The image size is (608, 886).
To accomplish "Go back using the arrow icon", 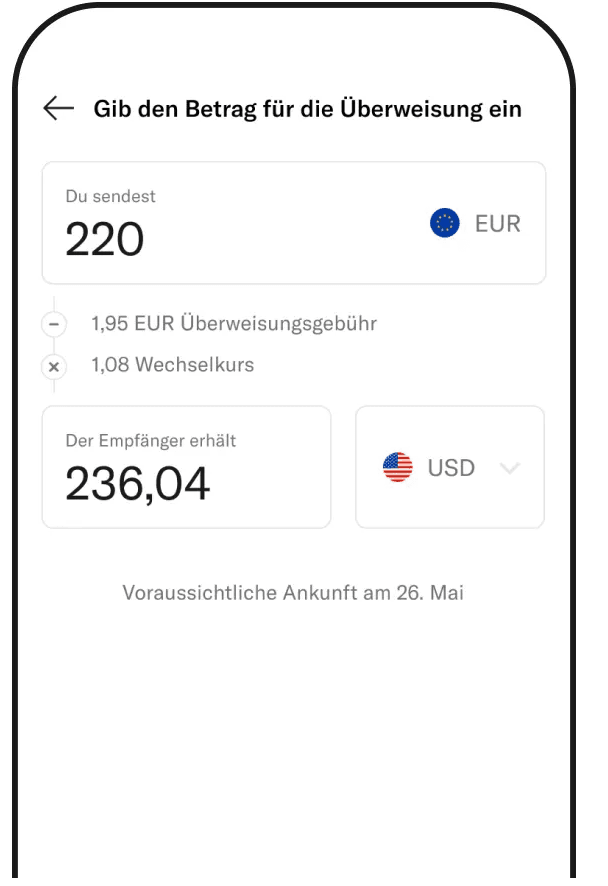I will [x=59, y=109].
